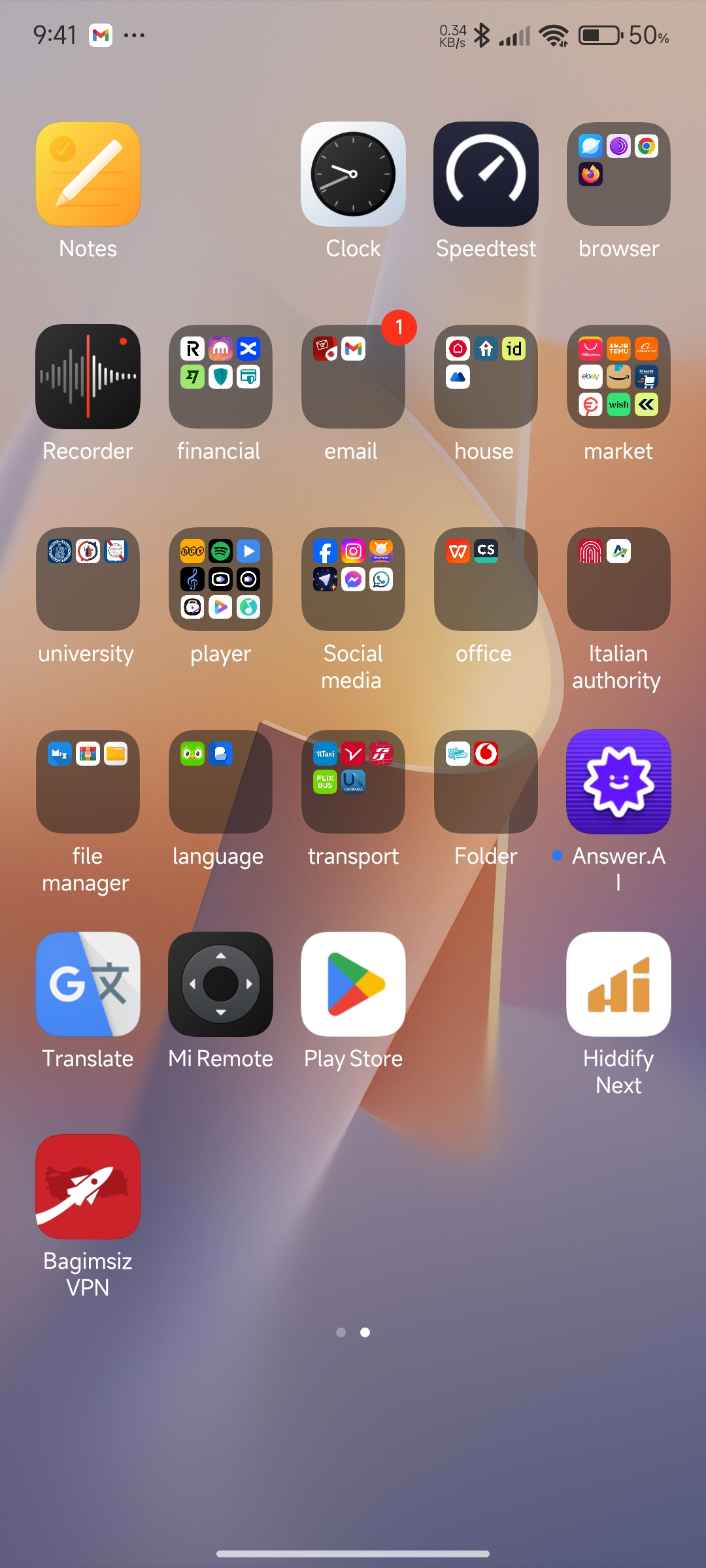The width and height of the screenshot is (706, 1568).
Task: Launch Mi Remote
Action: point(220,985)
